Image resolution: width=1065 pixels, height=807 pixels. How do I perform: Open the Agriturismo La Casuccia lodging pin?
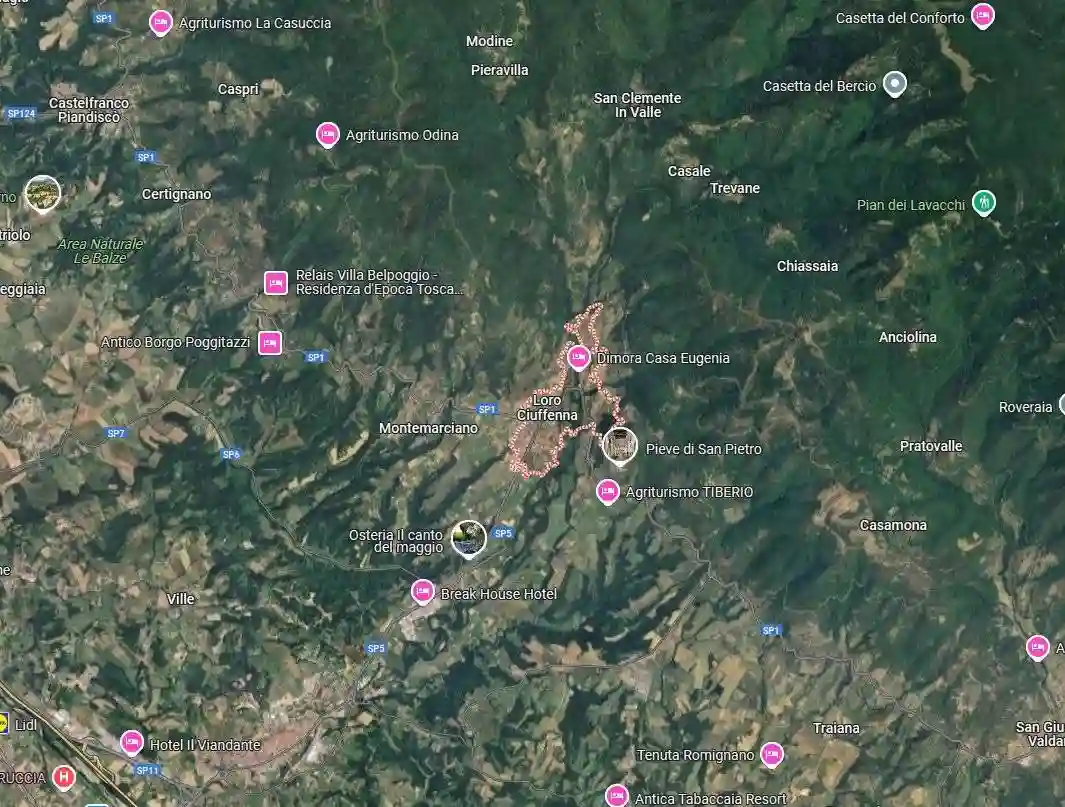point(160,21)
